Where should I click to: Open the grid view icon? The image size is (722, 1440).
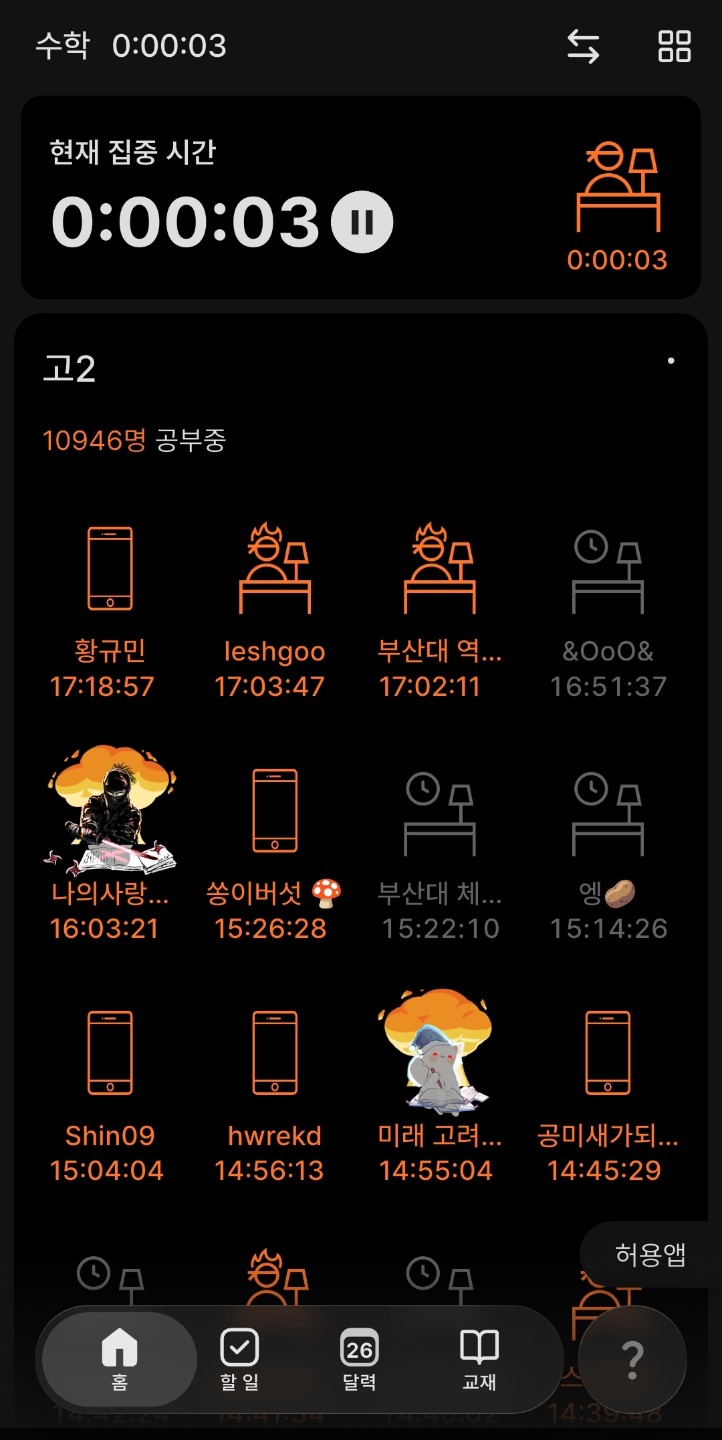pyautogui.click(x=675, y=46)
